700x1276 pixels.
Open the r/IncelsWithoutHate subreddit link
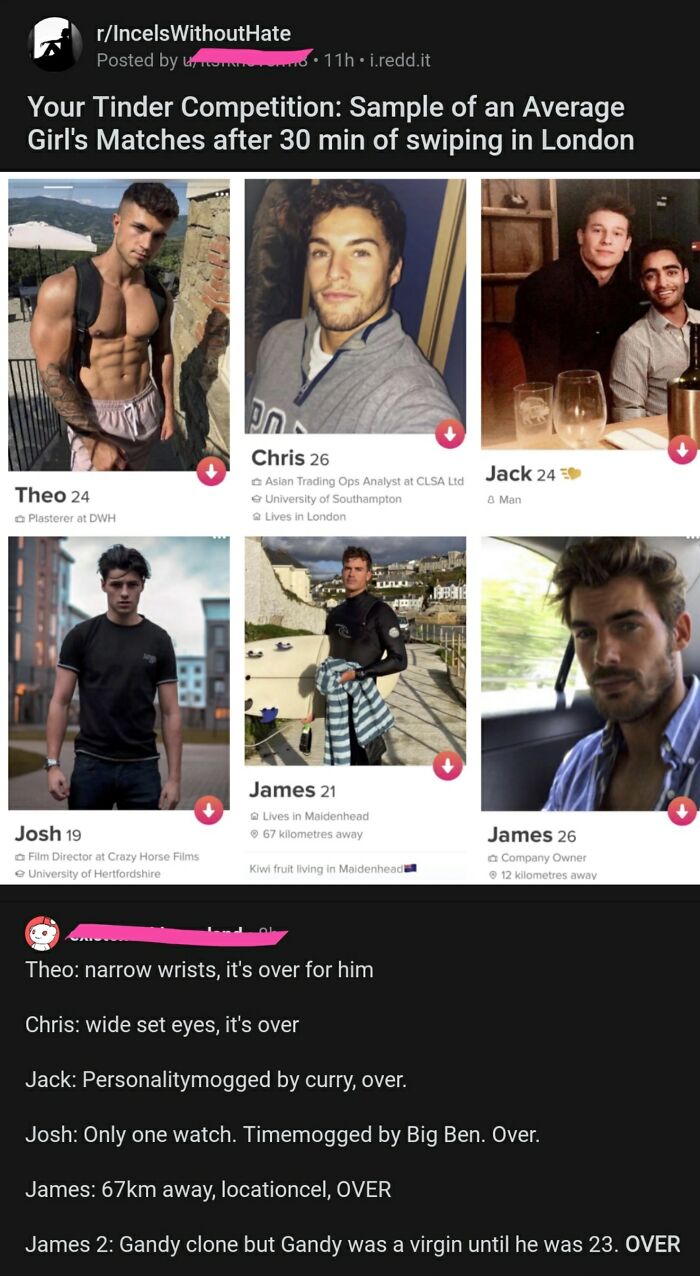(193, 33)
